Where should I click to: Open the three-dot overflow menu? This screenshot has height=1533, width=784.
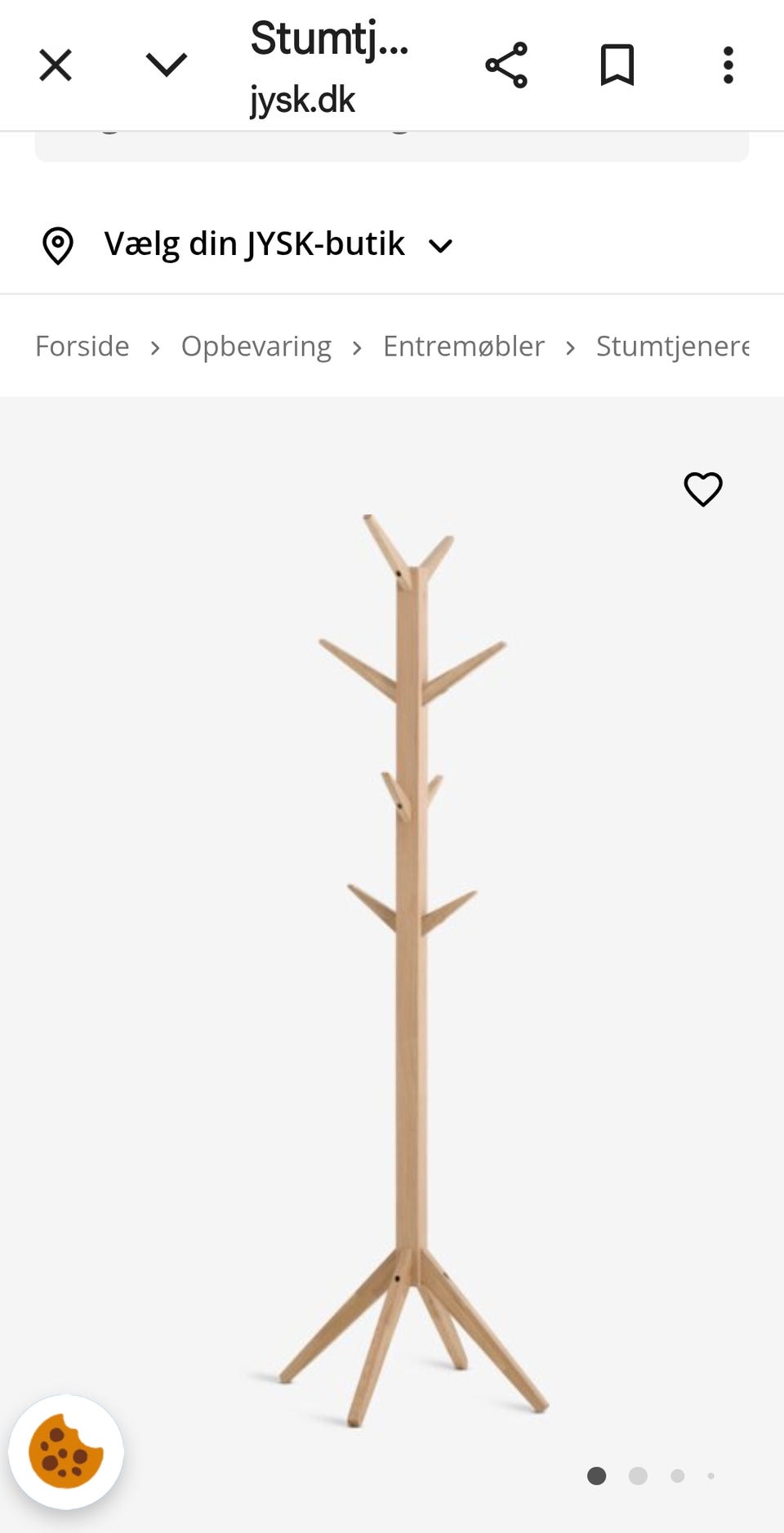pyautogui.click(x=728, y=65)
